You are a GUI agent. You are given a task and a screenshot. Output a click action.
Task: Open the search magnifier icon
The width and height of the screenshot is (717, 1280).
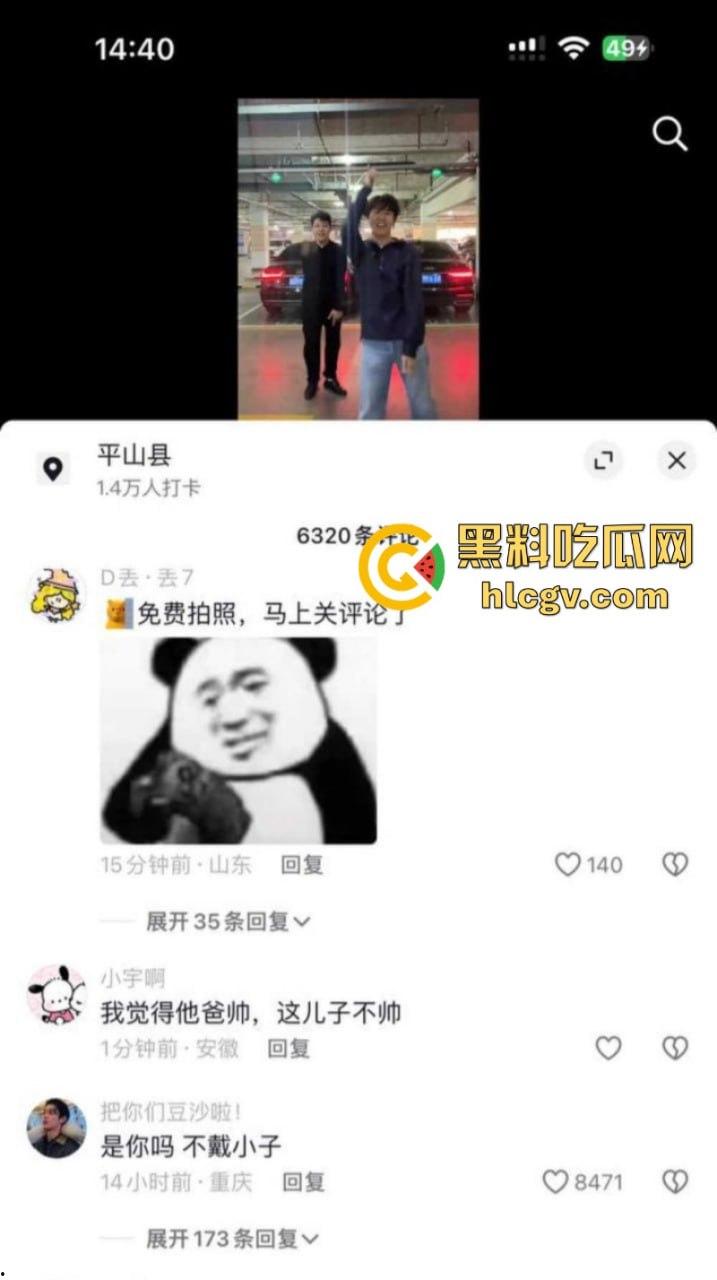click(x=670, y=134)
